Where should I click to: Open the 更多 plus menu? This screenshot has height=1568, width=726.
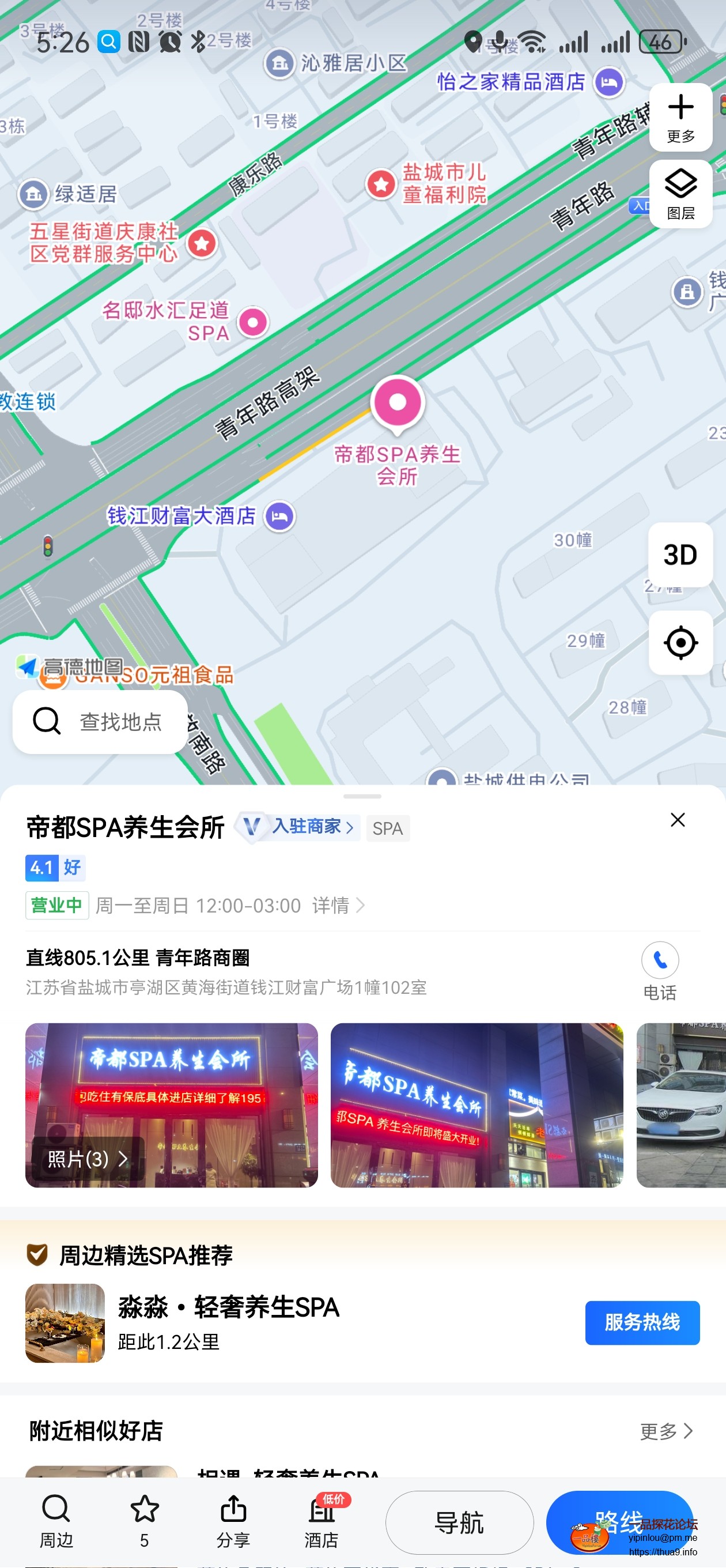pyautogui.click(x=680, y=117)
